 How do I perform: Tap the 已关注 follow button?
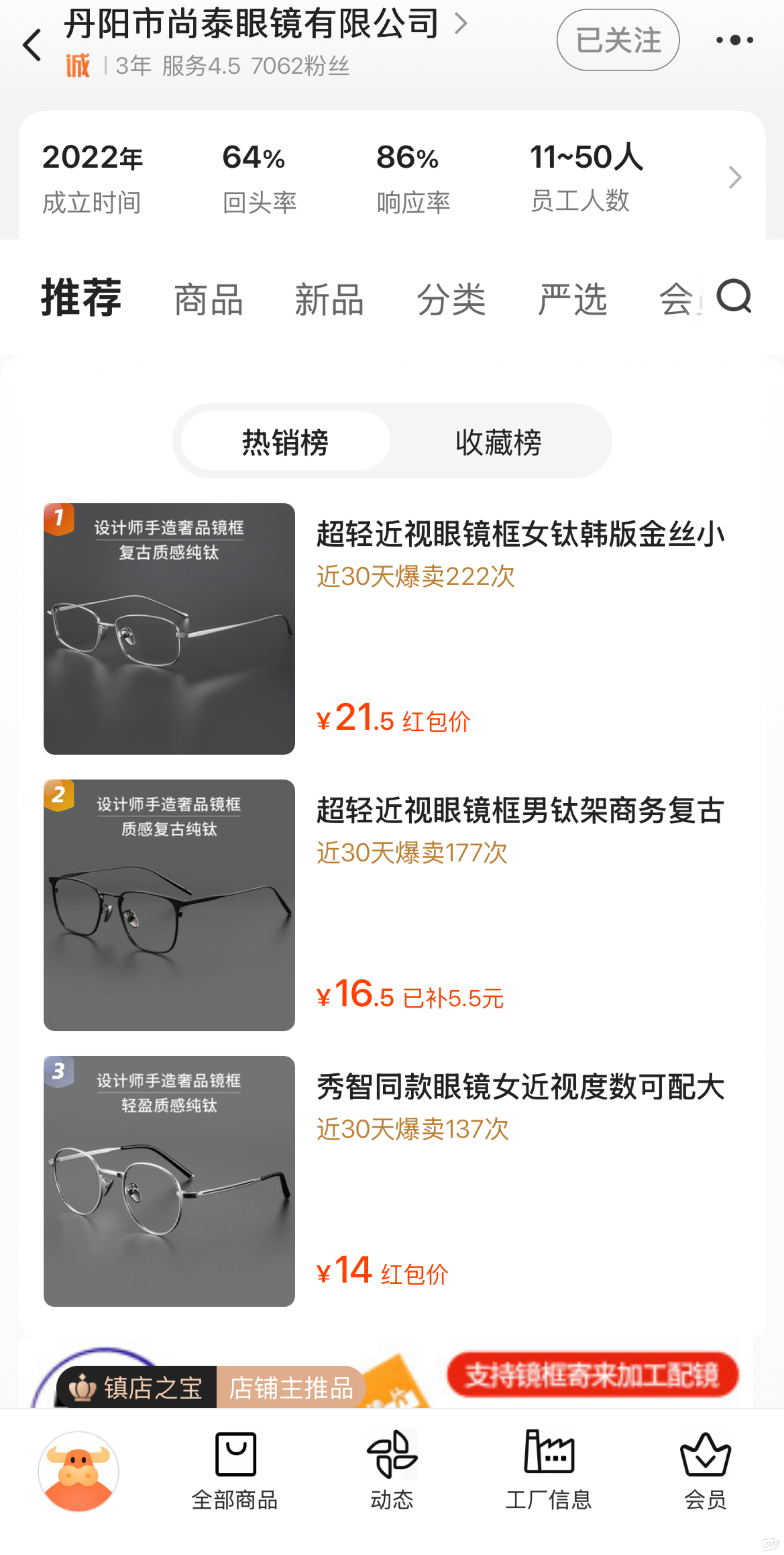pos(618,41)
